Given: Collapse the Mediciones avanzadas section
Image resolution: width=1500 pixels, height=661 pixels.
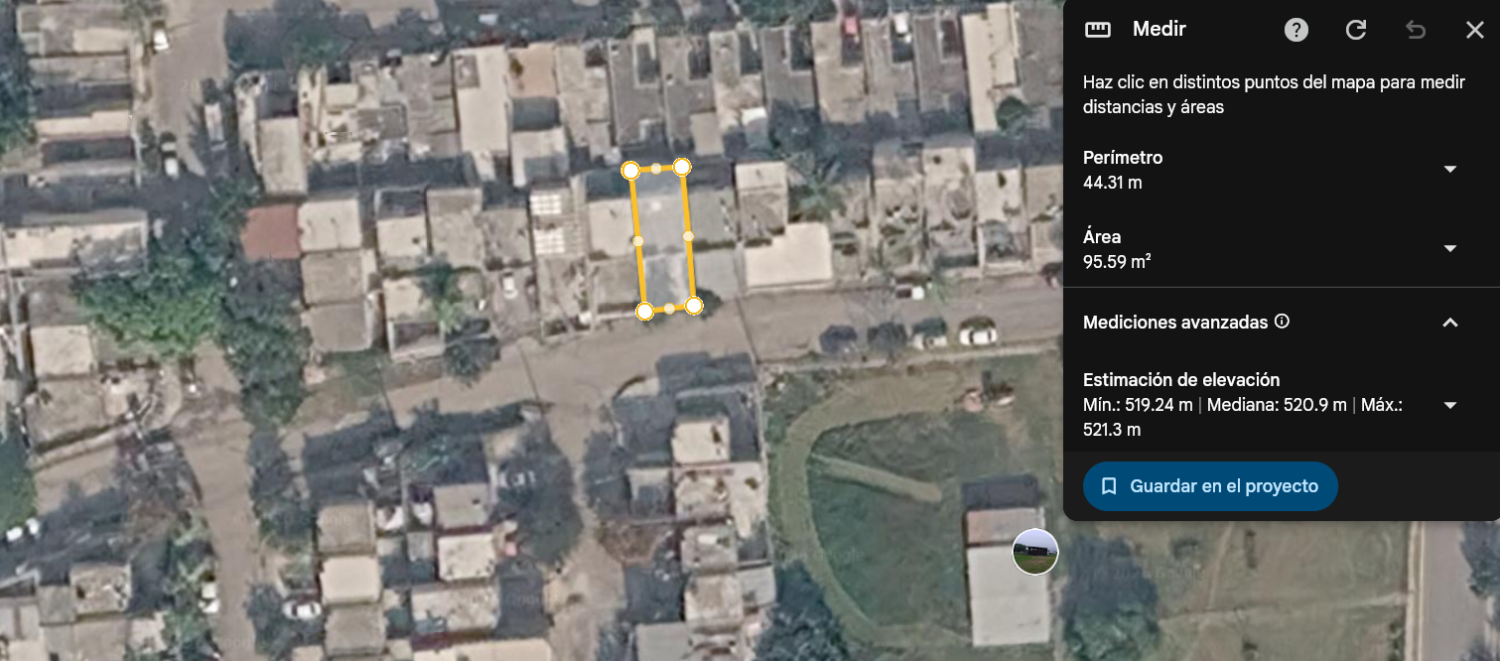Looking at the screenshot, I should pos(1450,323).
